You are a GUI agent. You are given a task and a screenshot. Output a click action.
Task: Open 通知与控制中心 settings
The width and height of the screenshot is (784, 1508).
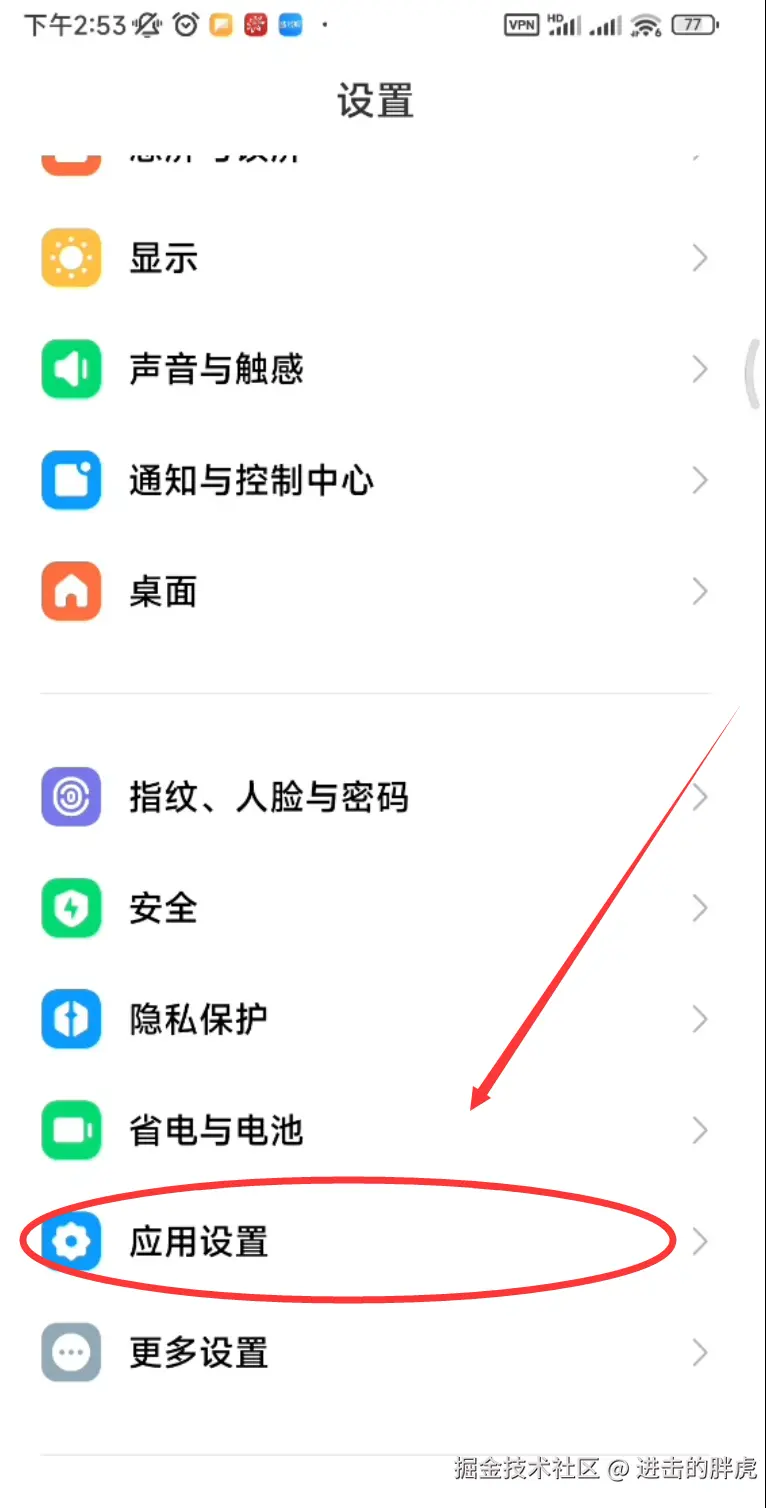coord(250,481)
